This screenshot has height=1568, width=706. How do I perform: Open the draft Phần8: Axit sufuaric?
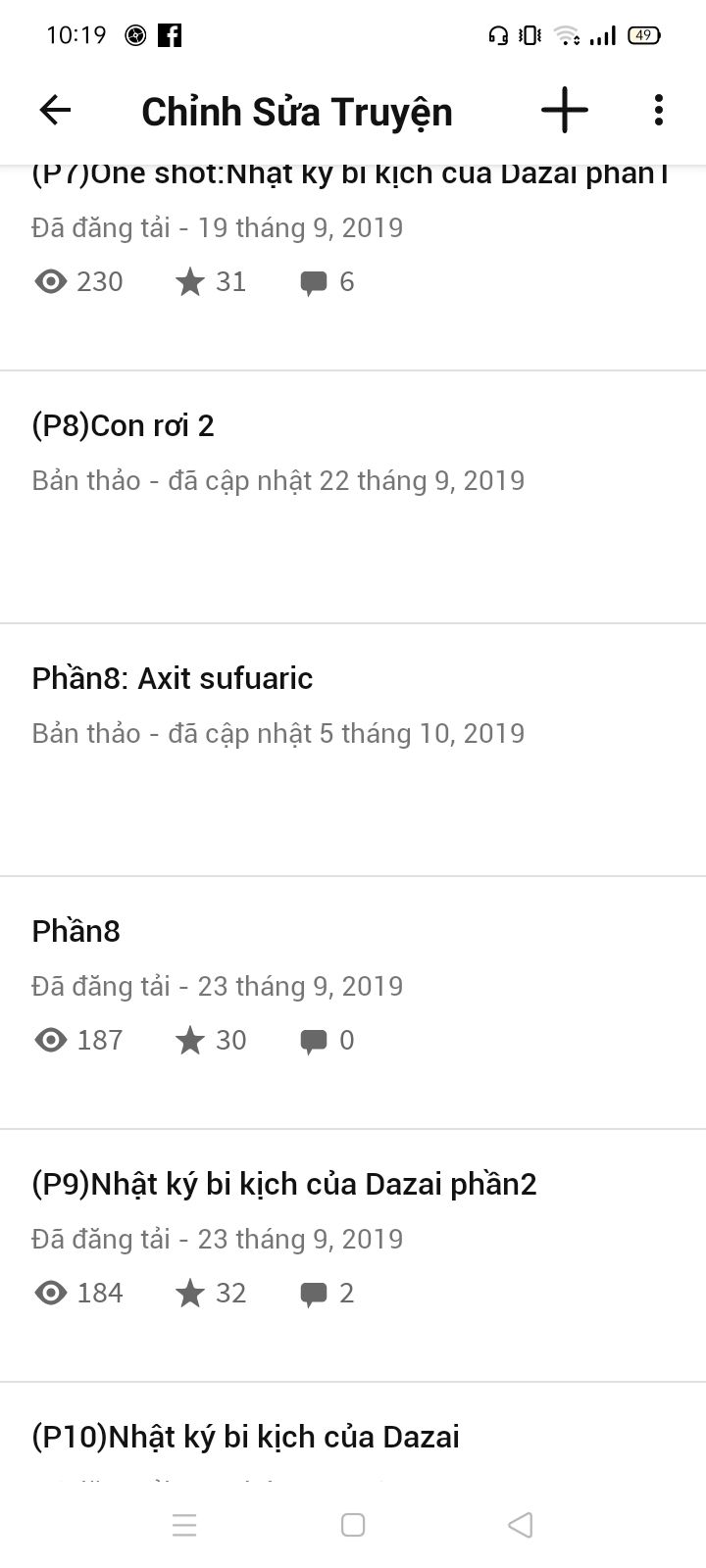coord(353,750)
